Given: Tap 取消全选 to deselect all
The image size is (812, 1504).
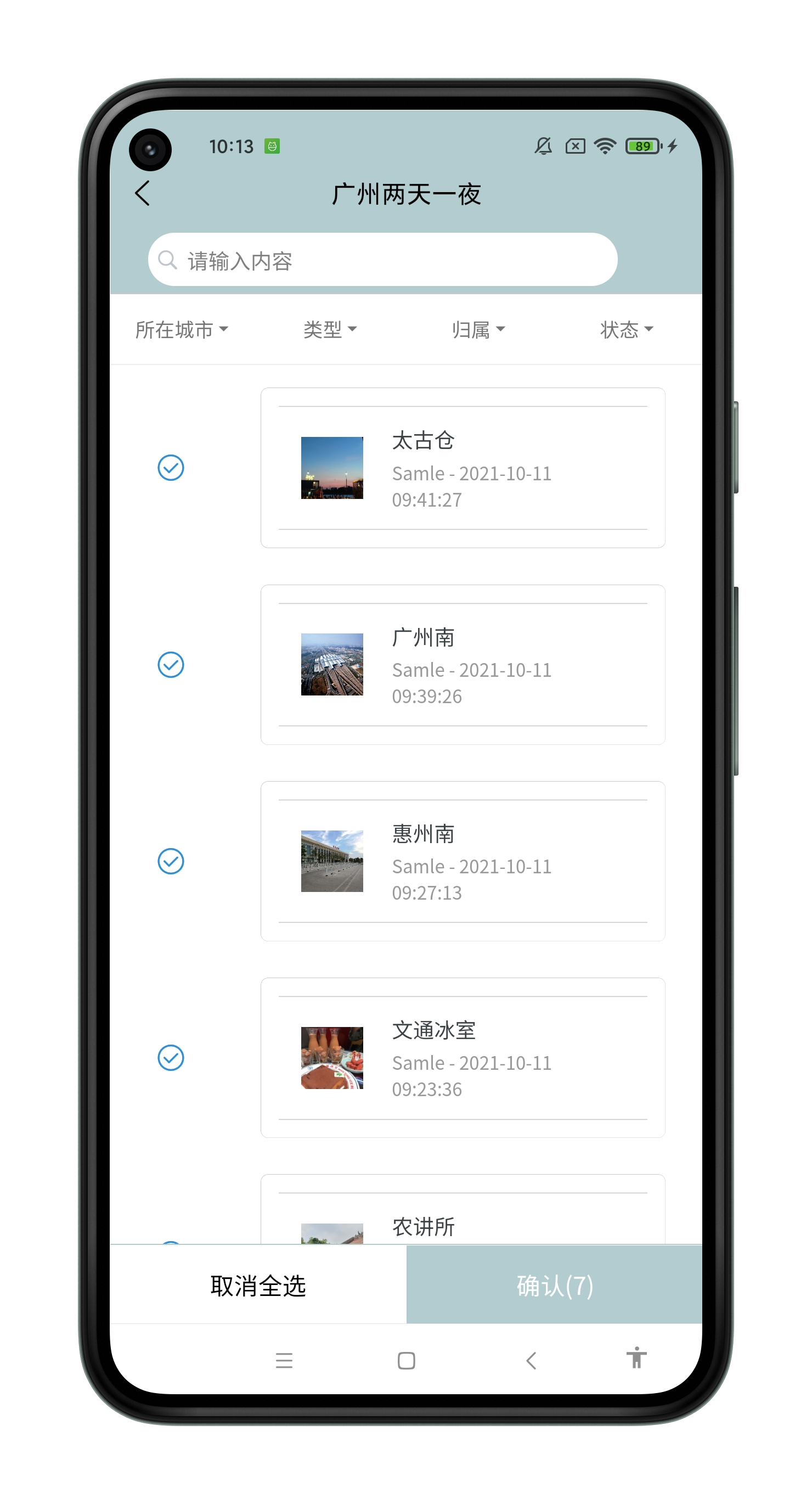Looking at the screenshot, I should click(x=258, y=1286).
